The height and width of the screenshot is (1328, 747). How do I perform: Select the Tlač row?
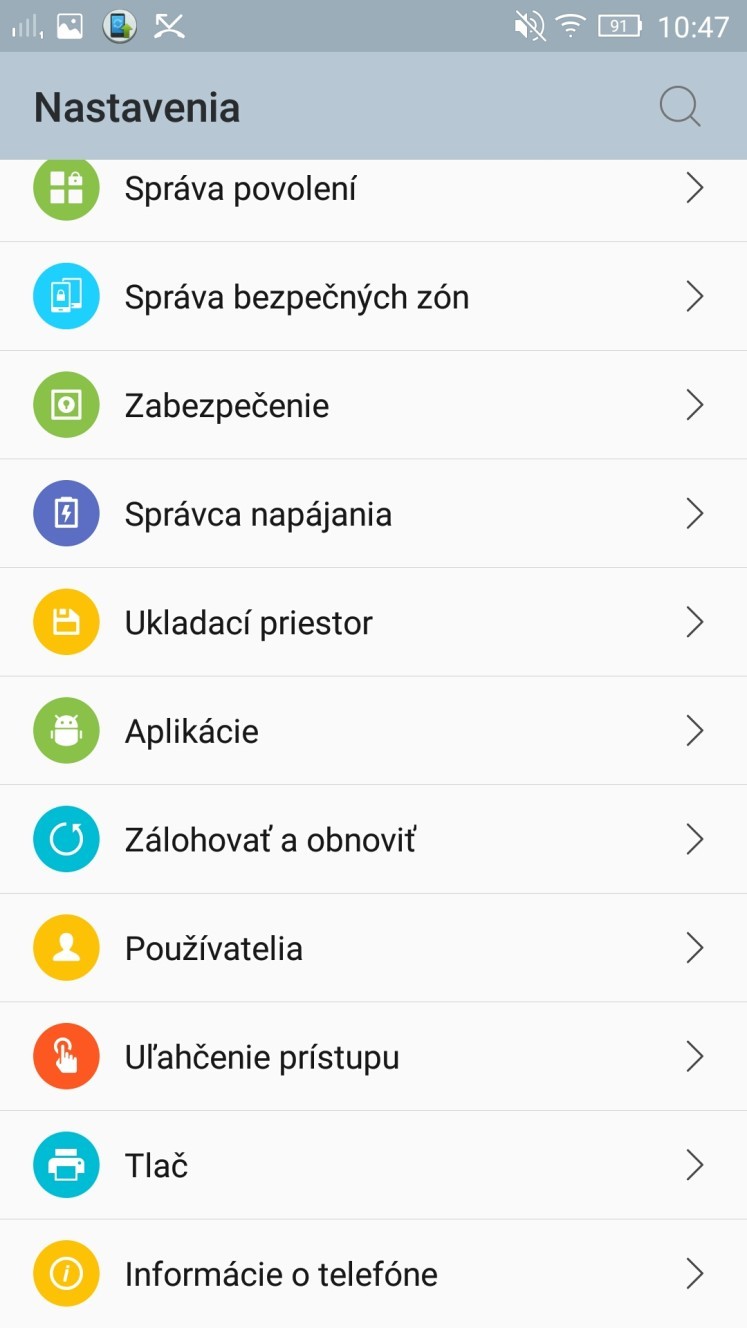coord(373,1165)
